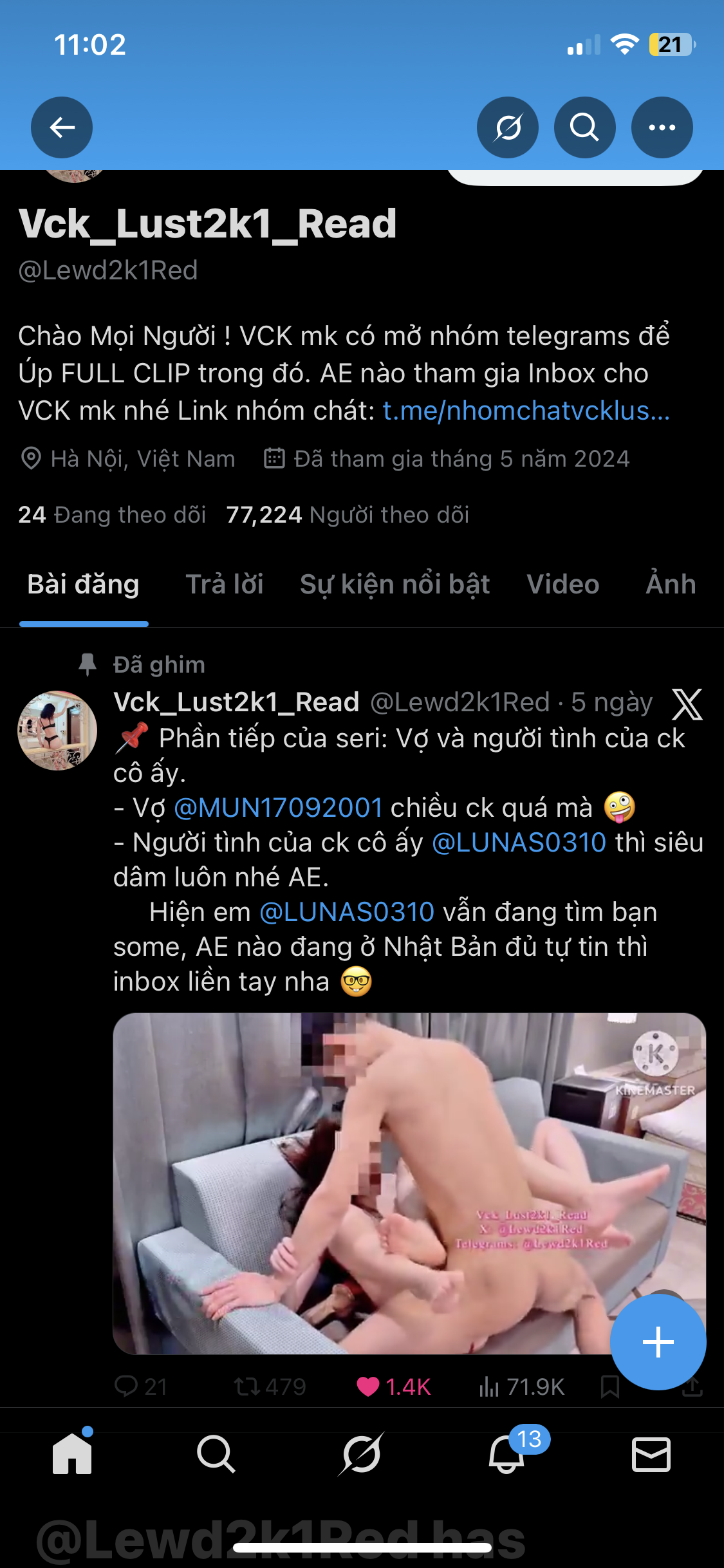Search within this profile from the top bar
The width and height of the screenshot is (724, 1568).
tap(584, 127)
